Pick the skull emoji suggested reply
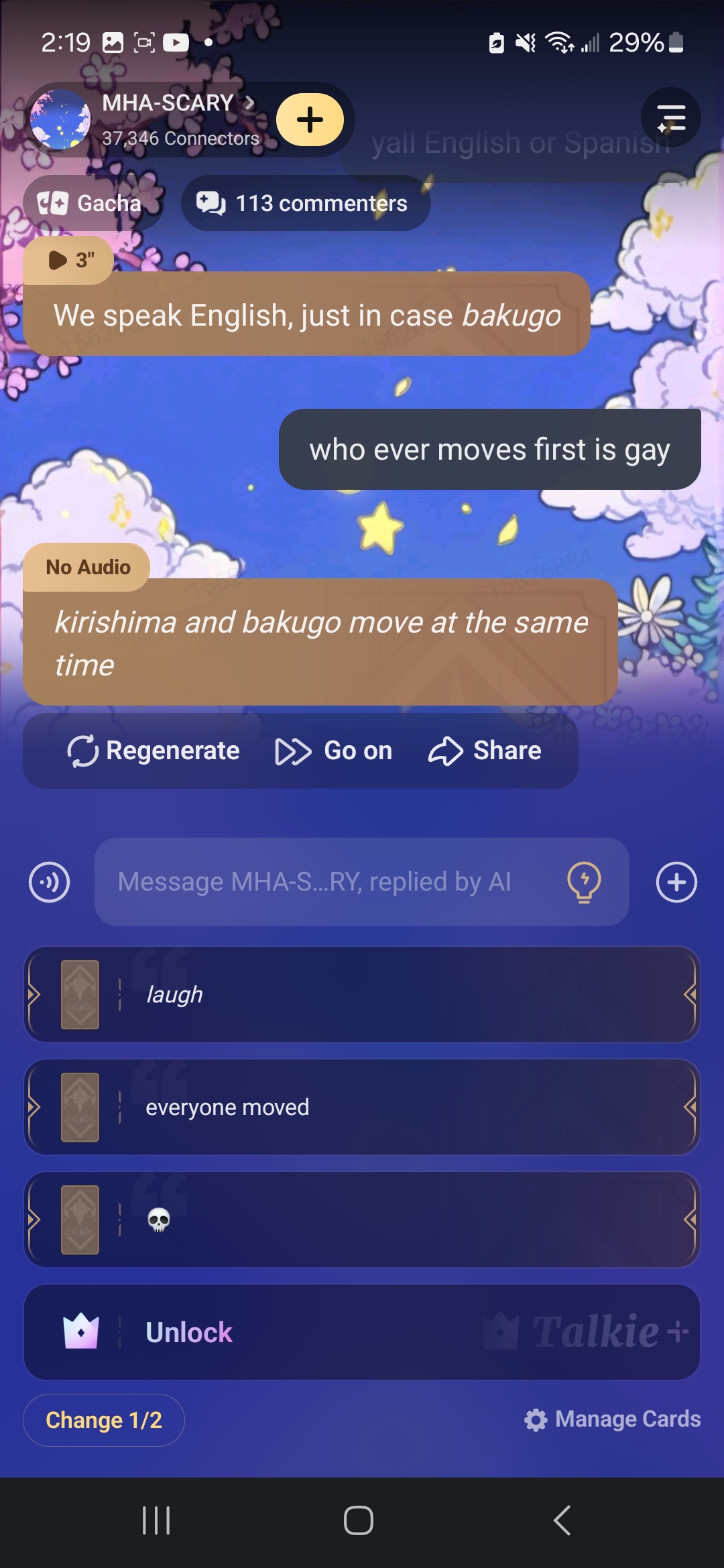The width and height of the screenshot is (724, 1568). (x=362, y=1220)
